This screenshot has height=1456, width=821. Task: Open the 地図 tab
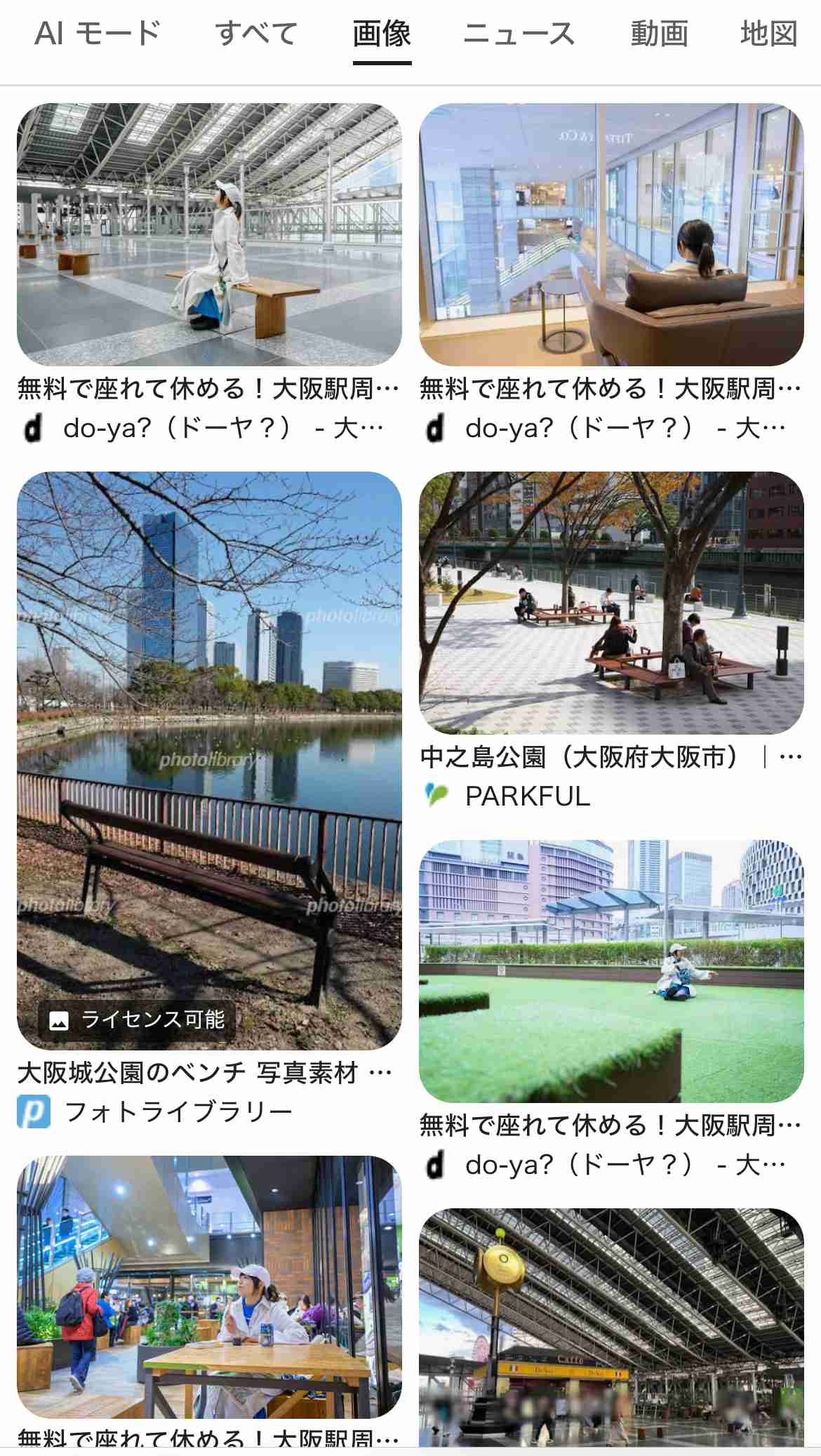click(769, 33)
